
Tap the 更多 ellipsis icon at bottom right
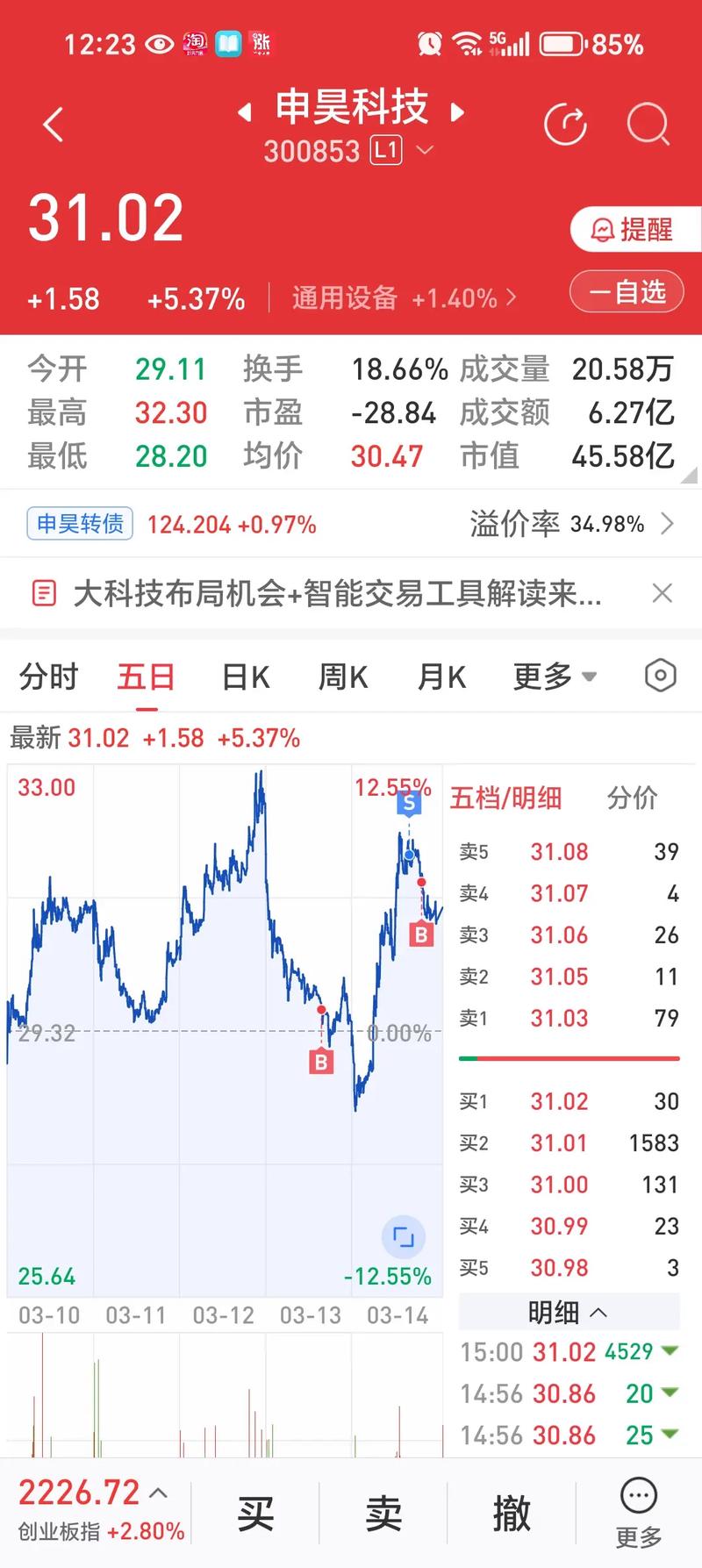click(x=638, y=1495)
